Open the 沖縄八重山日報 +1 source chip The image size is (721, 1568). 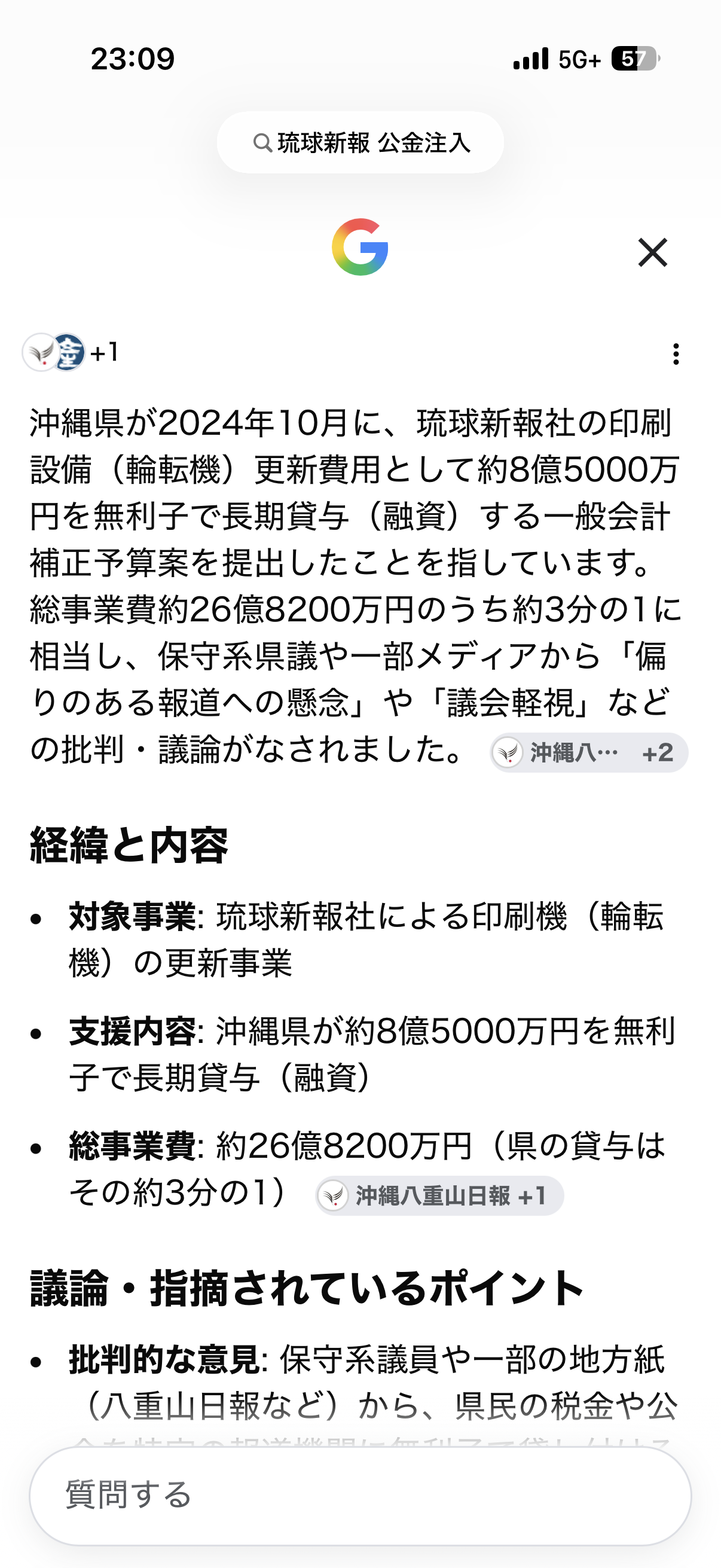(x=439, y=1195)
